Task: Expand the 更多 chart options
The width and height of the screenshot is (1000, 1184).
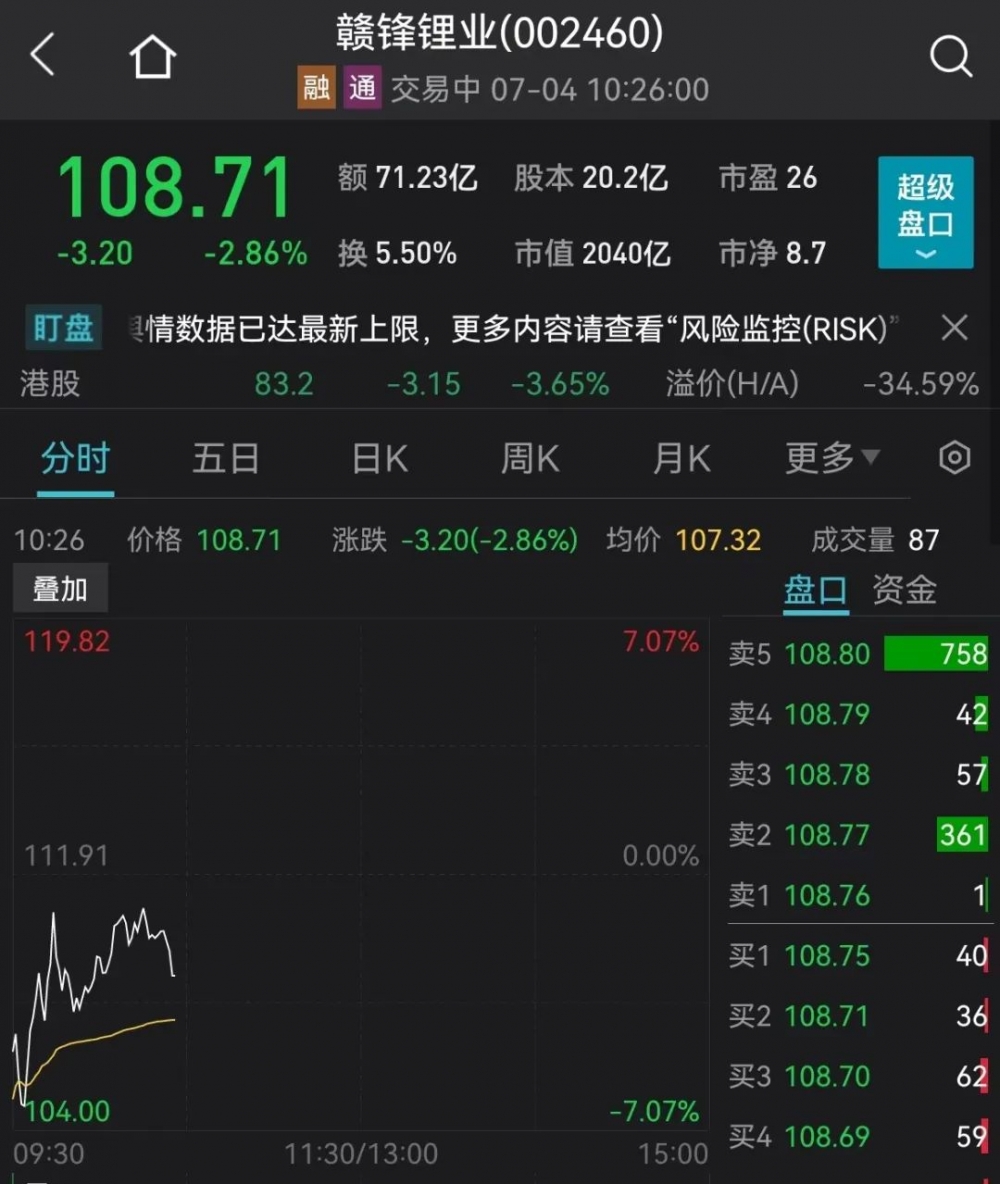Action: 832,459
